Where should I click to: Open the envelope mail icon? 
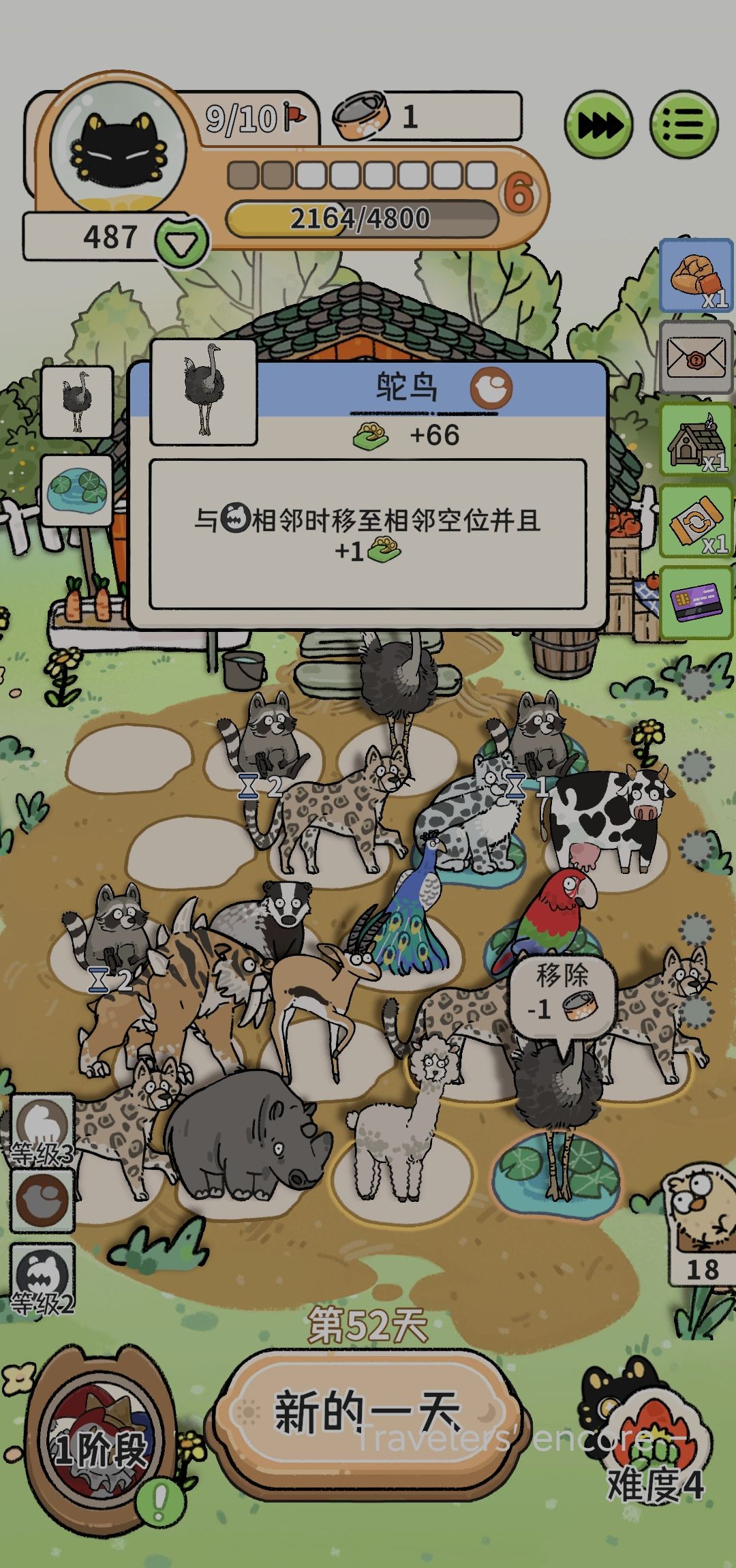(696, 357)
